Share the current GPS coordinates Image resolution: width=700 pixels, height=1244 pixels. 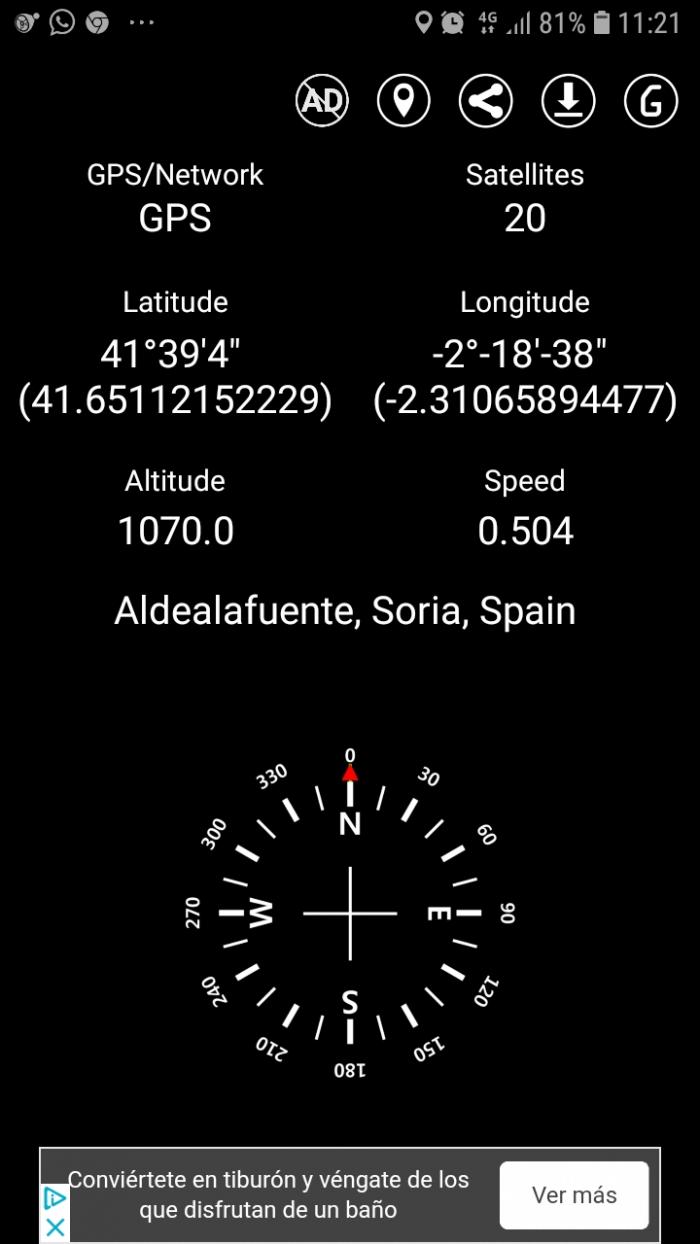486,100
